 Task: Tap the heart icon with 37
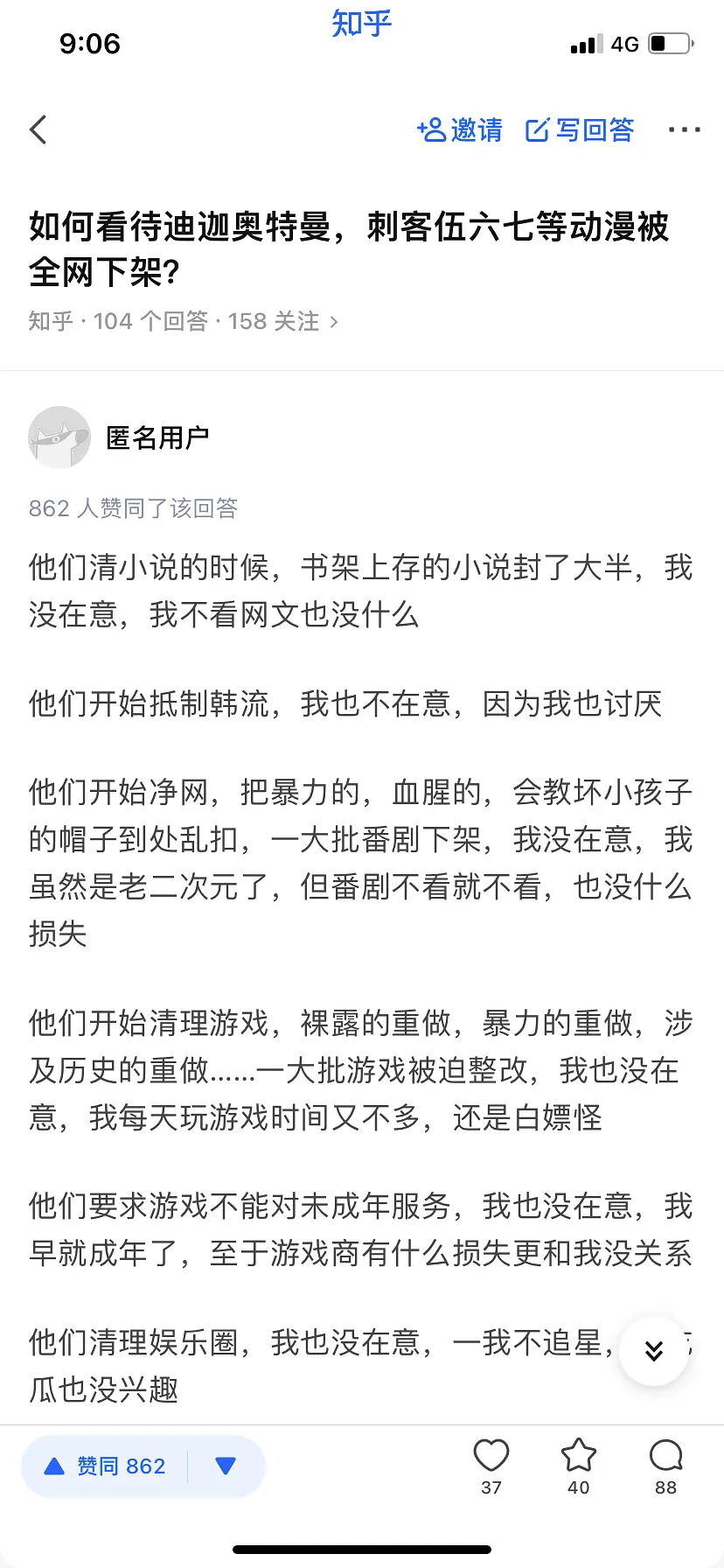(491, 1464)
